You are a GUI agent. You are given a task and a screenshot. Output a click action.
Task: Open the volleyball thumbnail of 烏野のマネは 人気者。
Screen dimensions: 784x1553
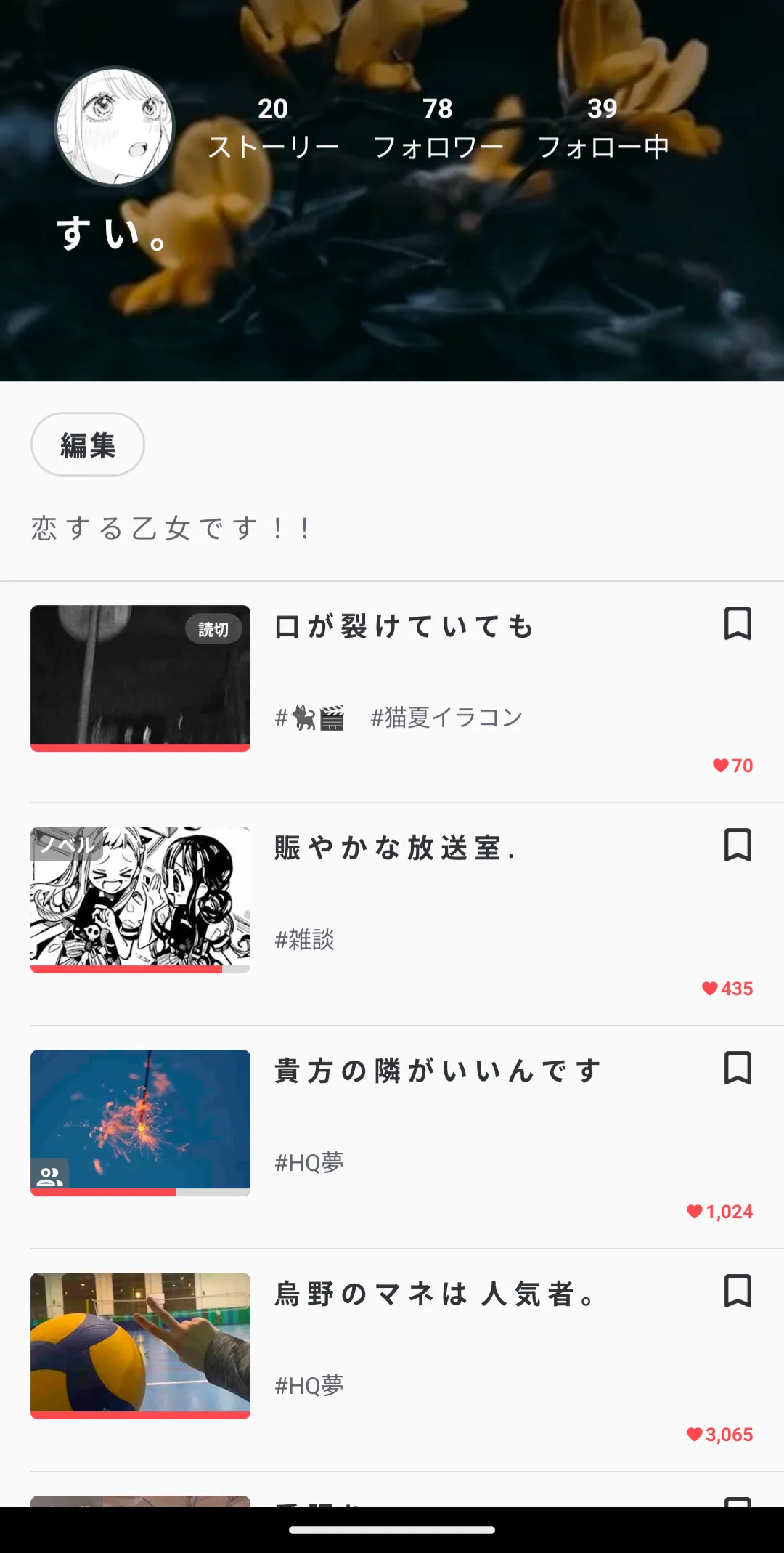click(140, 1345)
